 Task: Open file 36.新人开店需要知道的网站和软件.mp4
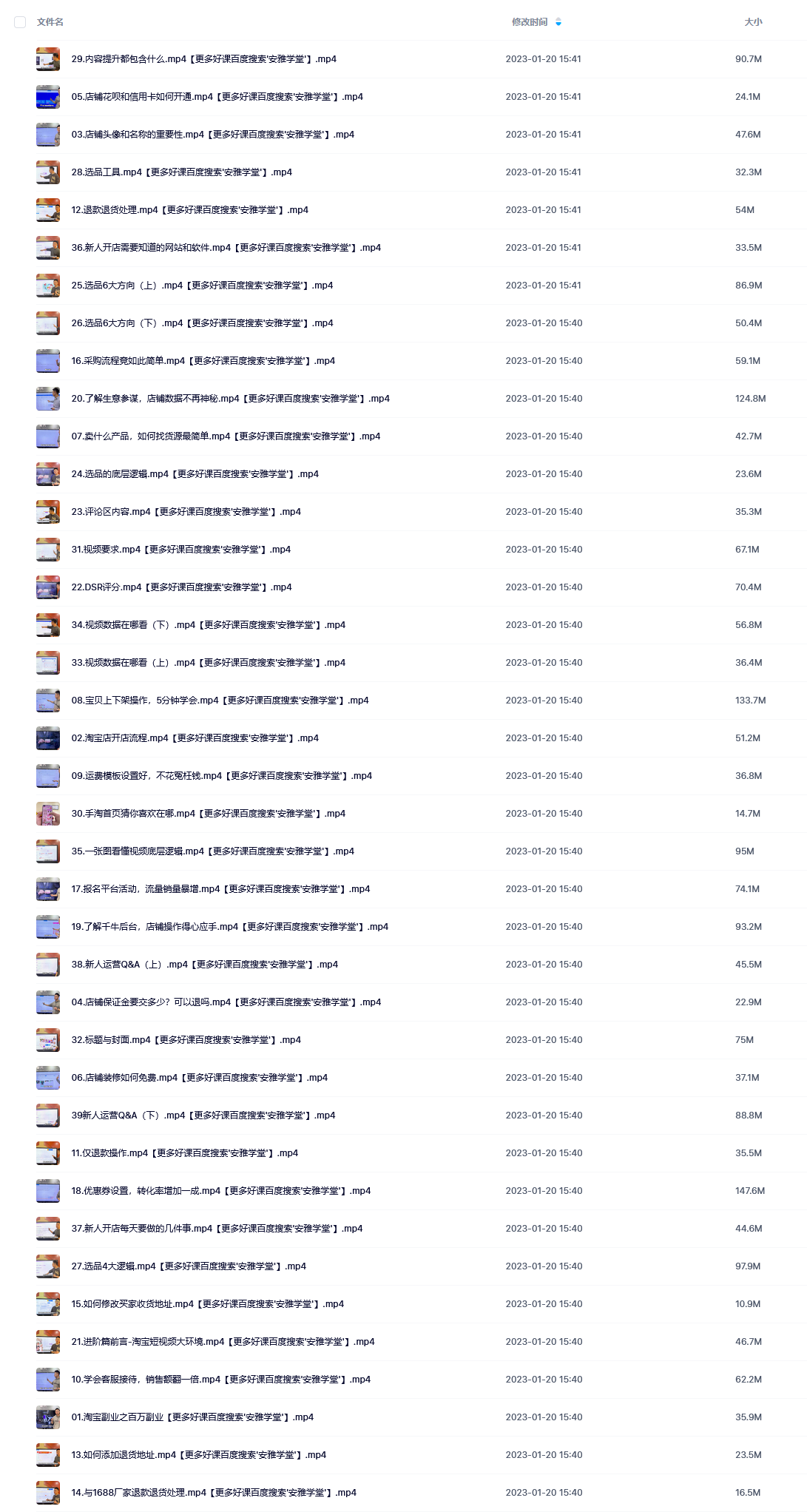[226, 248]
